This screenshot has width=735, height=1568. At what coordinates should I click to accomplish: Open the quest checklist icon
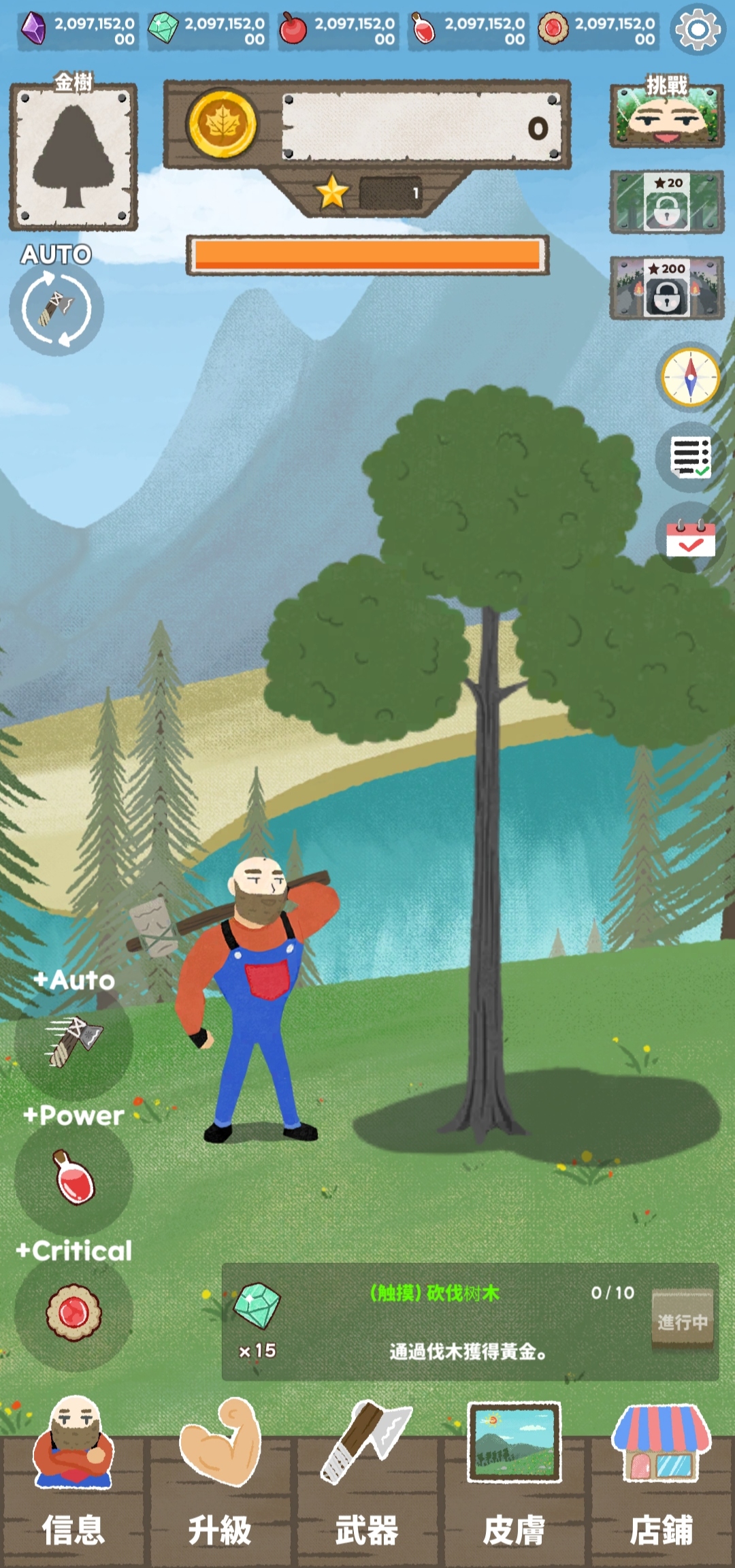(x=690, y=457)
